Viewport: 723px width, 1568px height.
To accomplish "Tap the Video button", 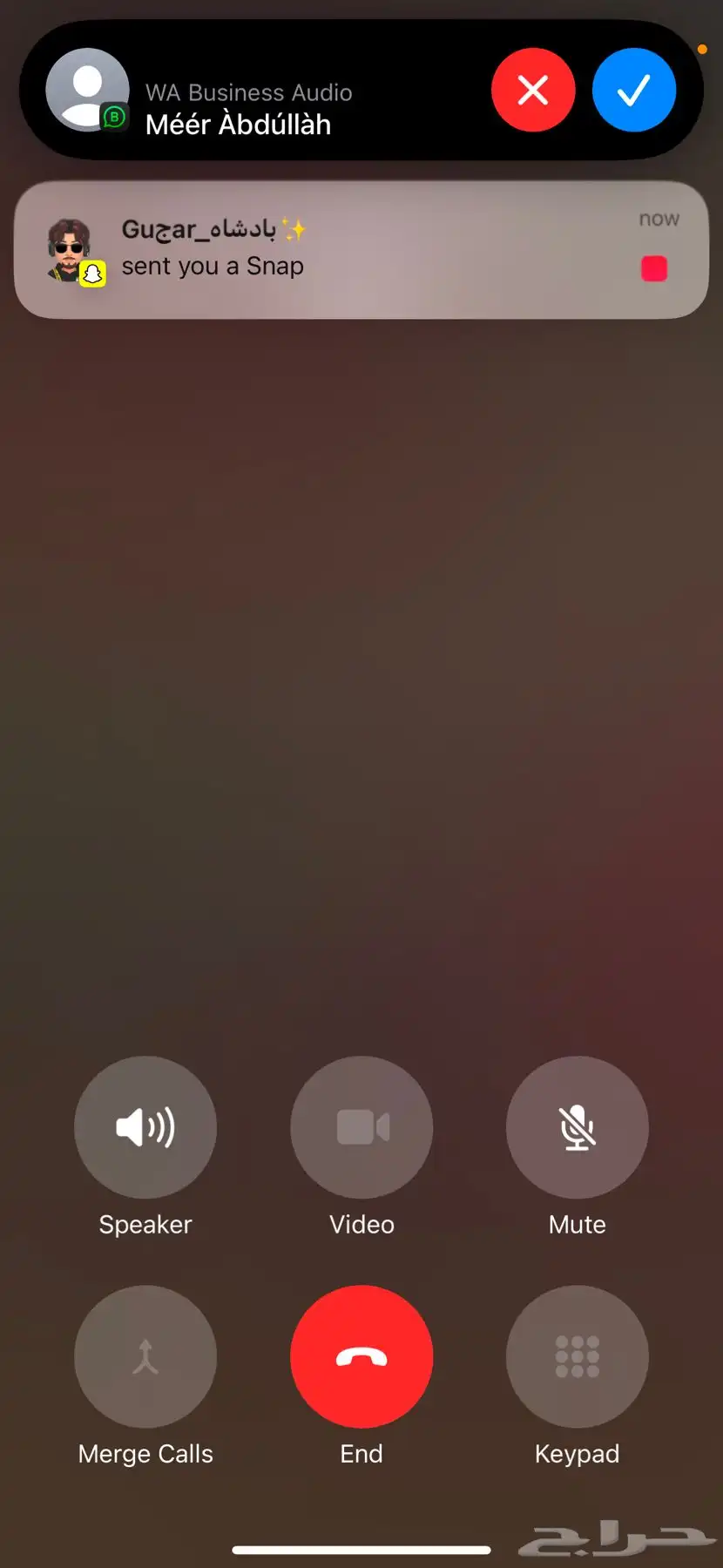I will pyautogui.click(x=361, y=1127).
